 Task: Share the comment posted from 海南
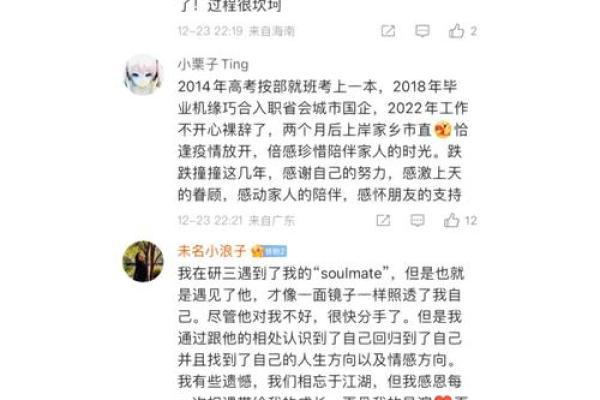click(x=388, y=31)
